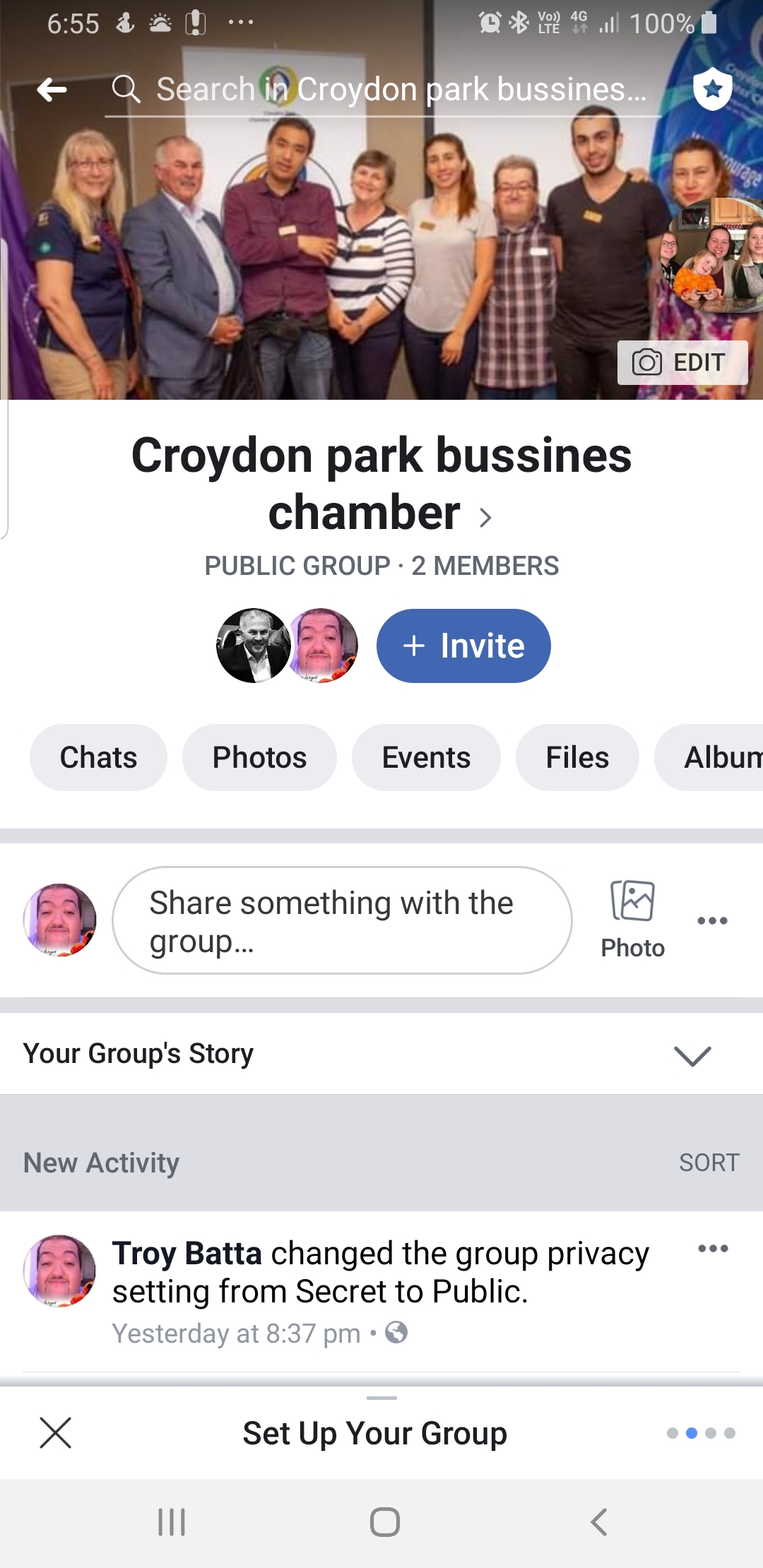
Task: Dismiss the Set Up Your Group panel
Action: [x=56, y=1432]
